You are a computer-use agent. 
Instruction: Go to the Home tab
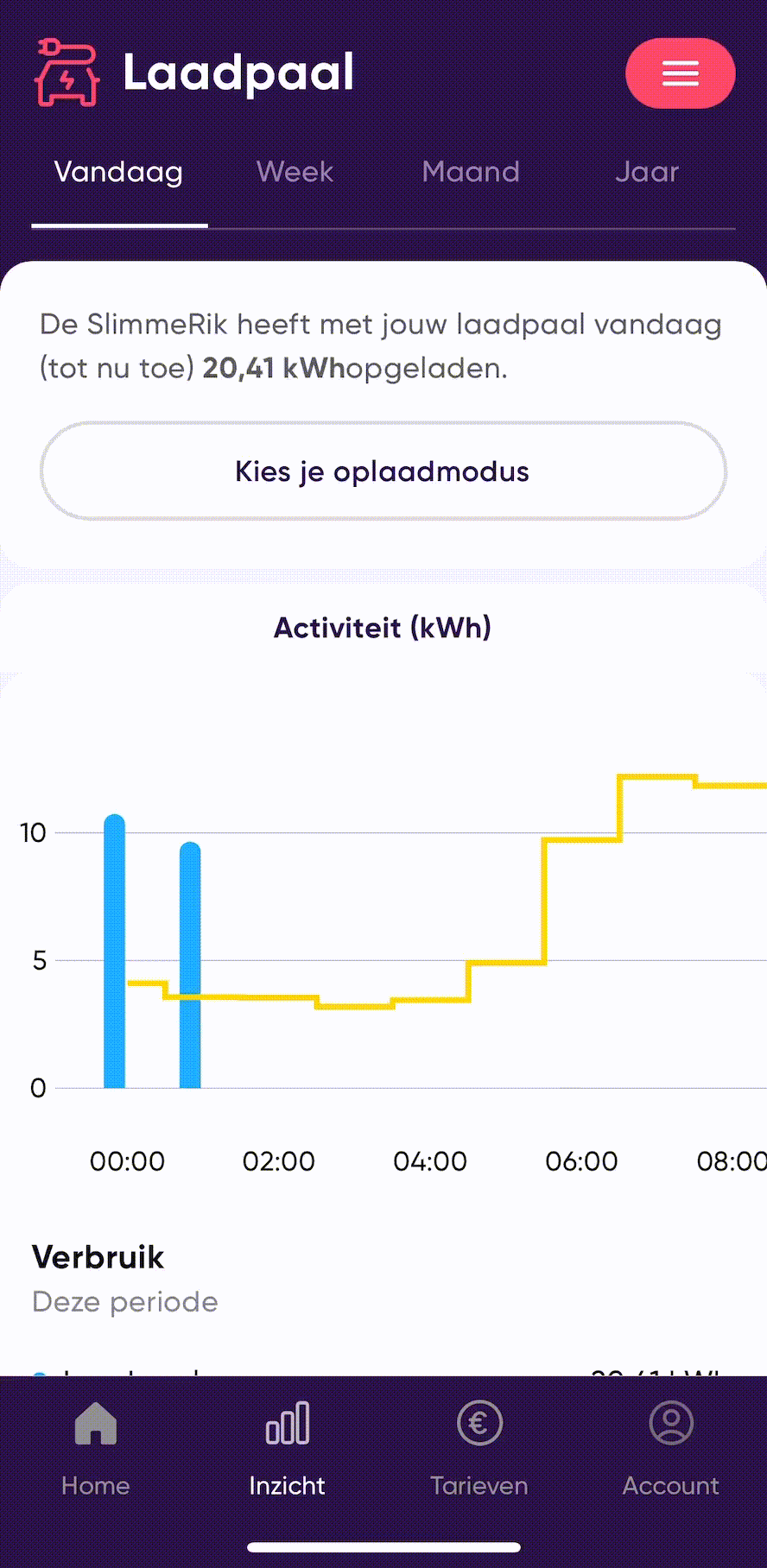coord(96,1449)
